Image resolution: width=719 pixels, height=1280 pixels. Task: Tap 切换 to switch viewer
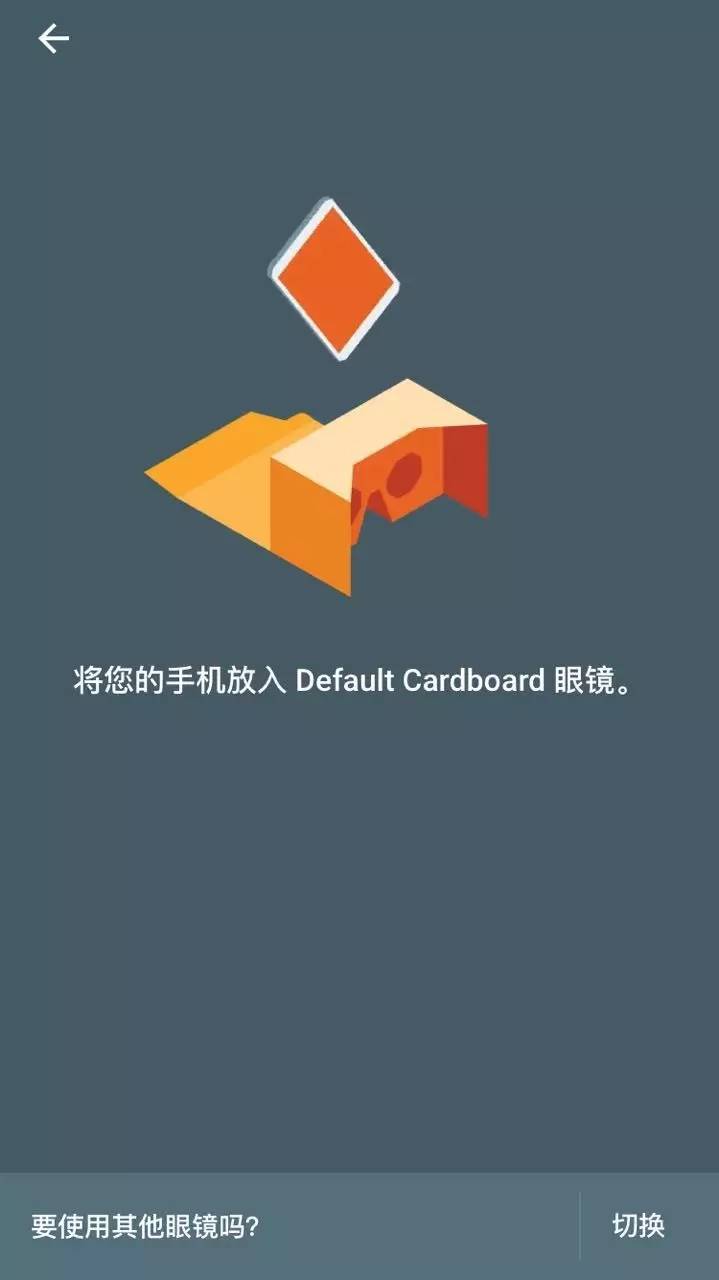click(639, 1226)
